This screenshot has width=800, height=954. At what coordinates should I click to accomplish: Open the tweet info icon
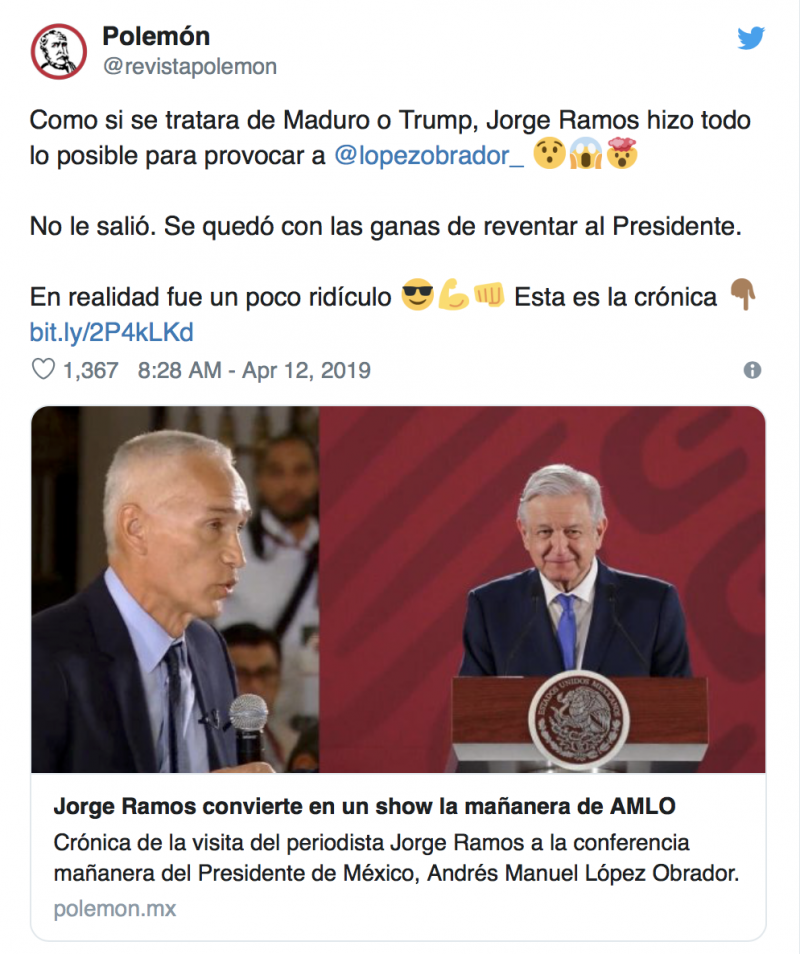(752, 371)
